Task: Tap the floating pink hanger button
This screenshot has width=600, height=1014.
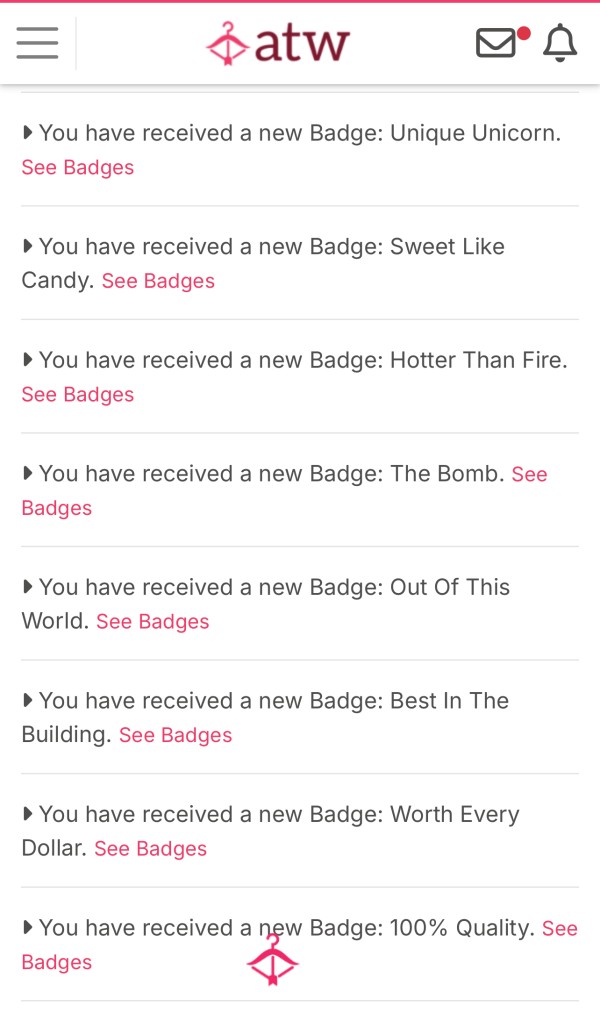Action: [272, 961]
